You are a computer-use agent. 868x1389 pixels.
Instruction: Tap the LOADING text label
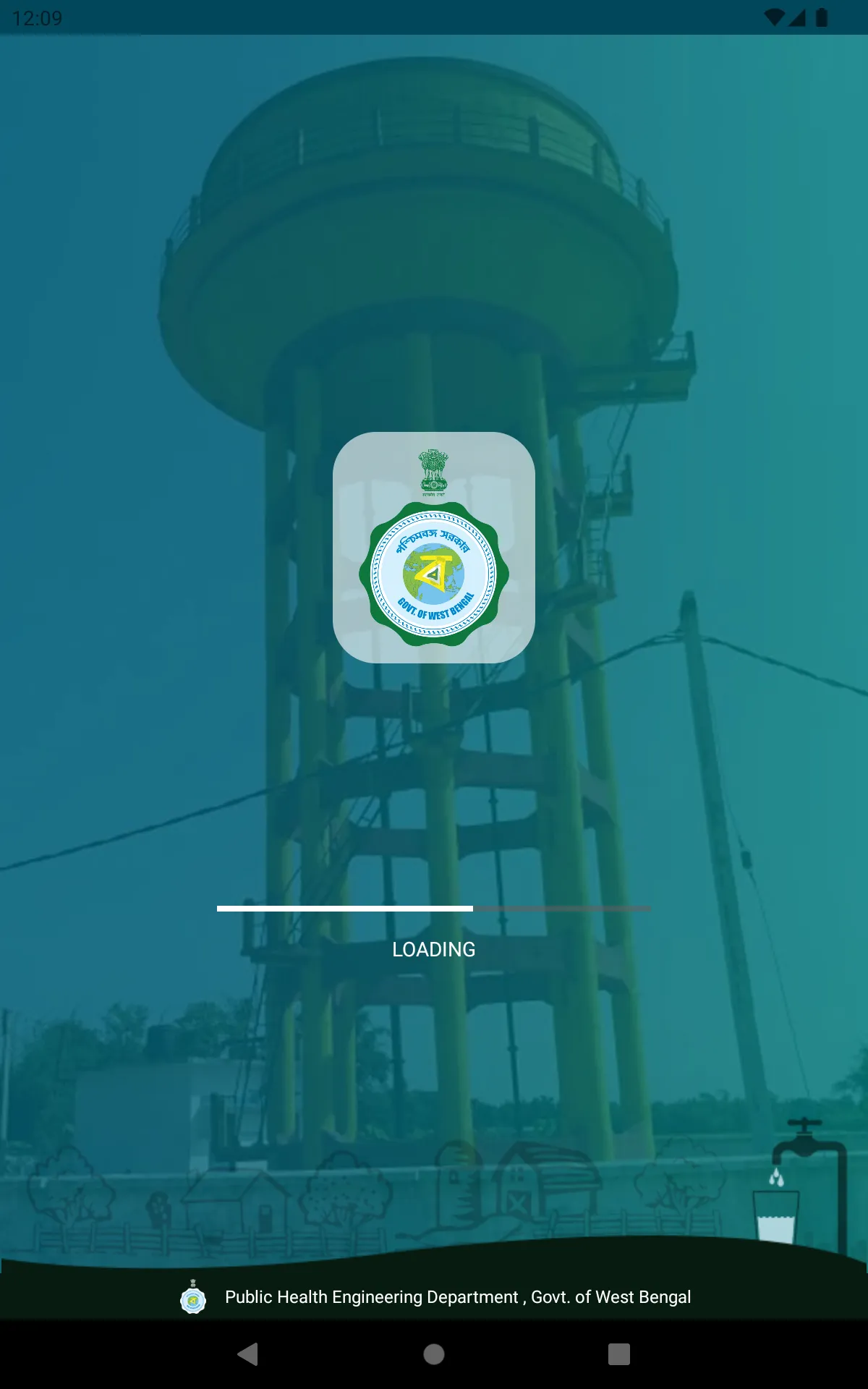[x=433, y=949]
